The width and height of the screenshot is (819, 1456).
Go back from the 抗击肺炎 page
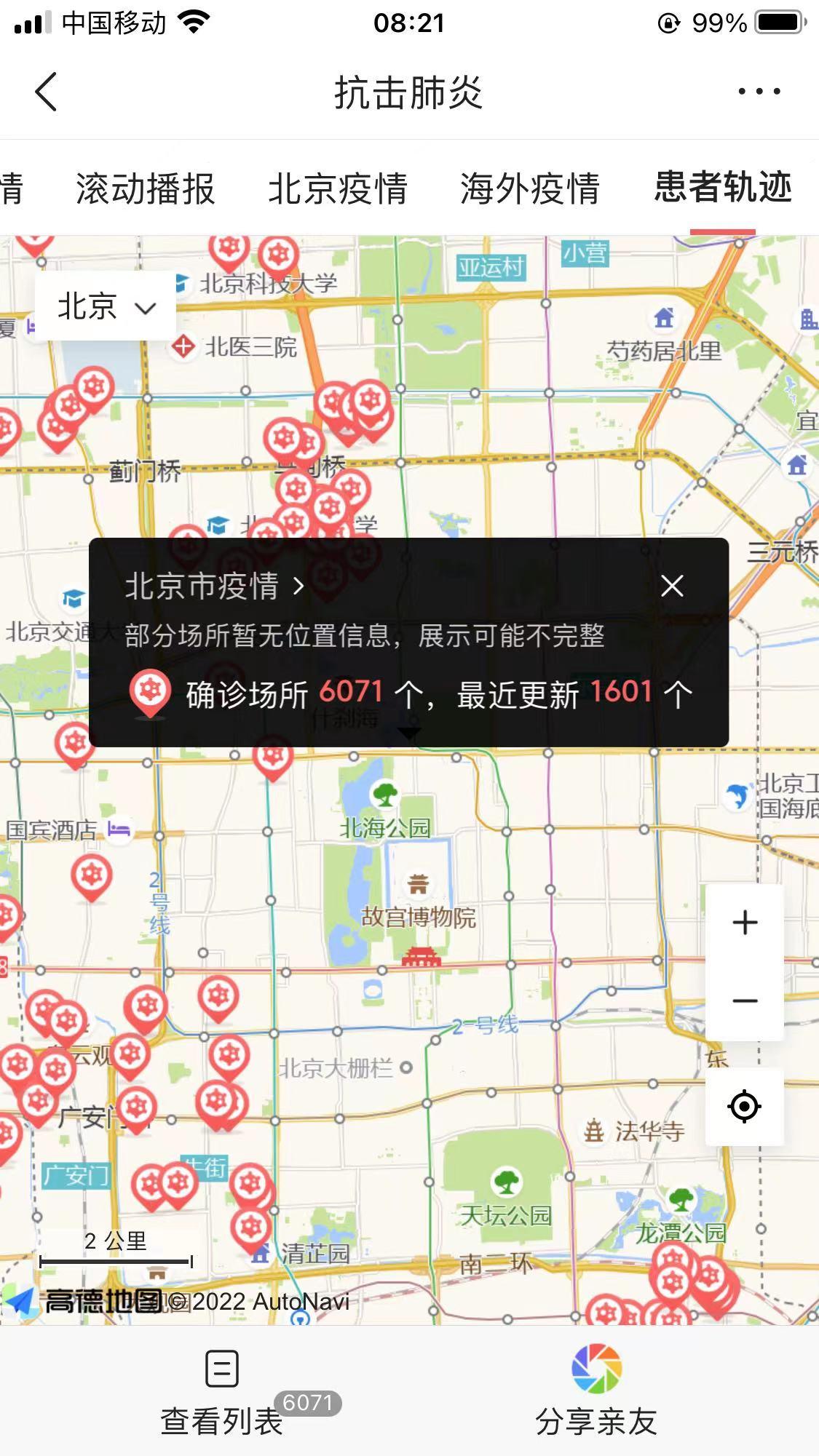click(46, 92)
